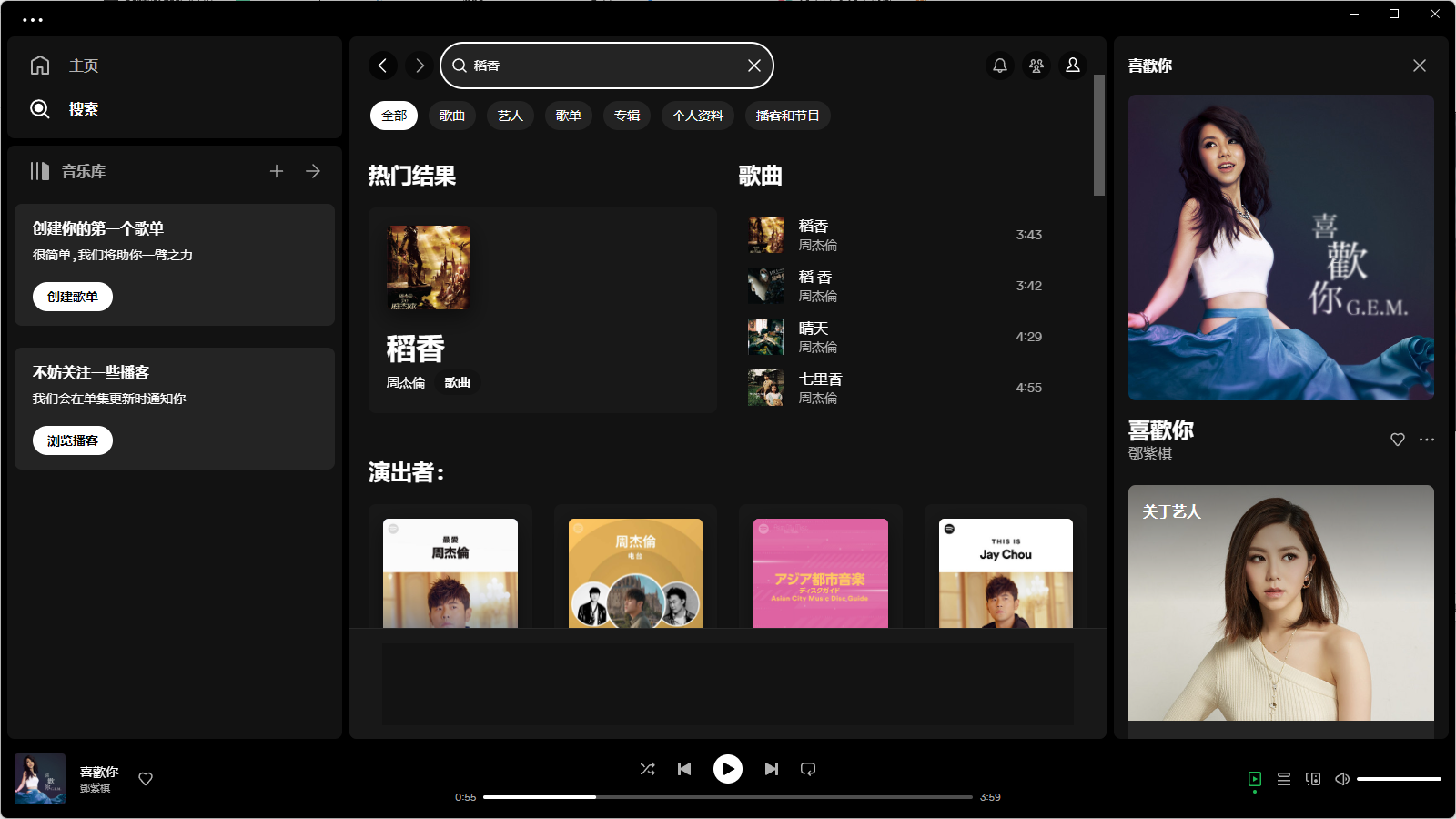Image resolution: width=1456 pixels, height=819 pixels.
Task: Close the 喜歡你 now playing panel
Action: 1419,66
